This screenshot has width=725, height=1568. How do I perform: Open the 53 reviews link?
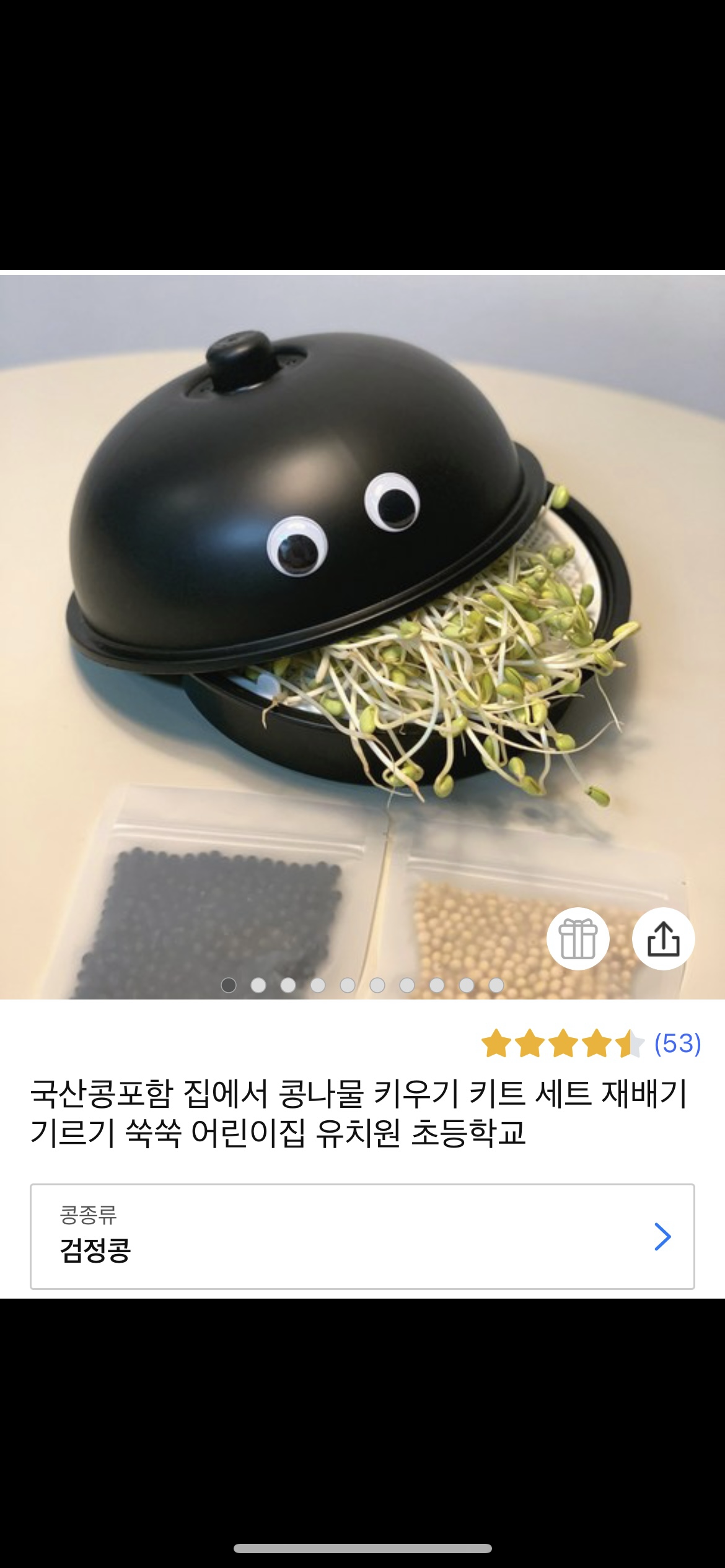tap(677, 1043)
